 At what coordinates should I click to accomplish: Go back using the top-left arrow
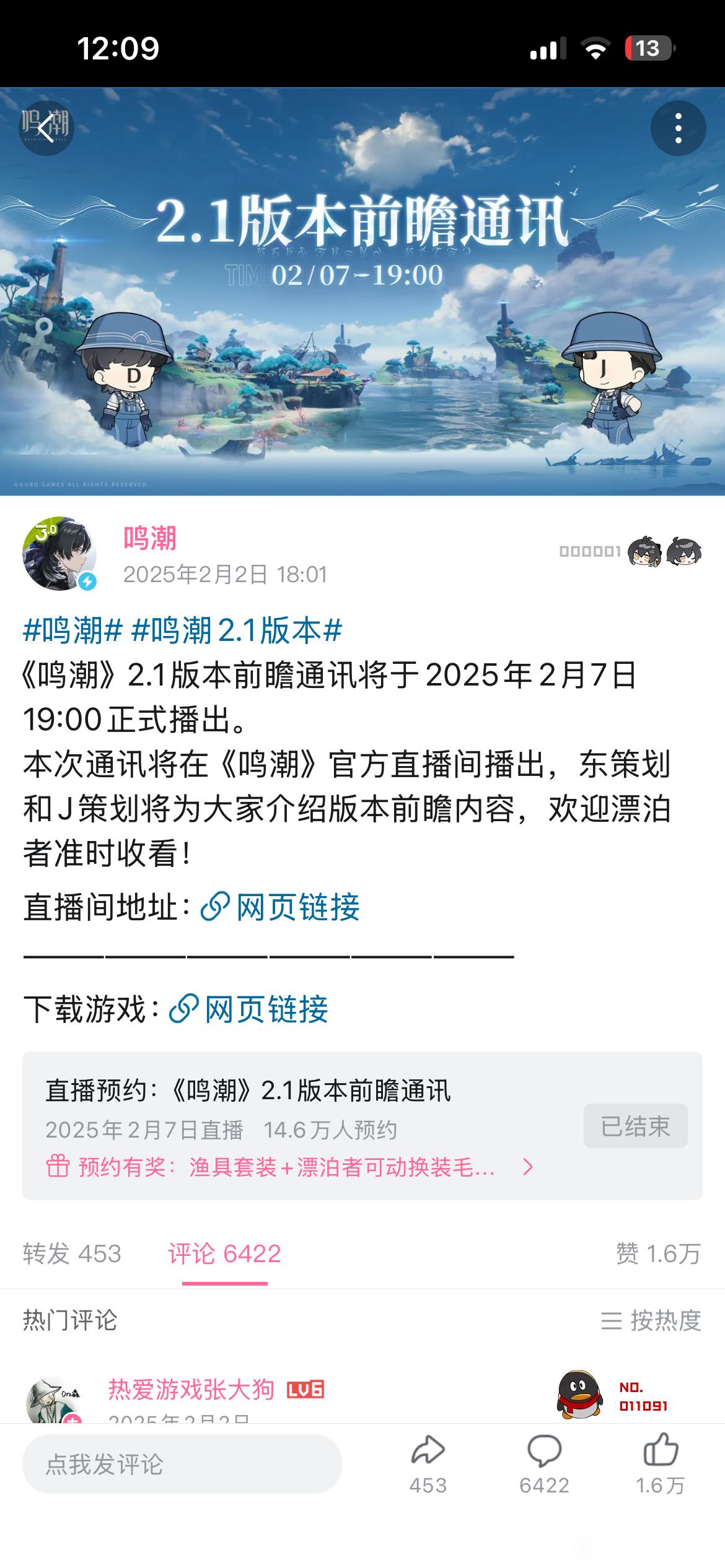coord(45,128)
